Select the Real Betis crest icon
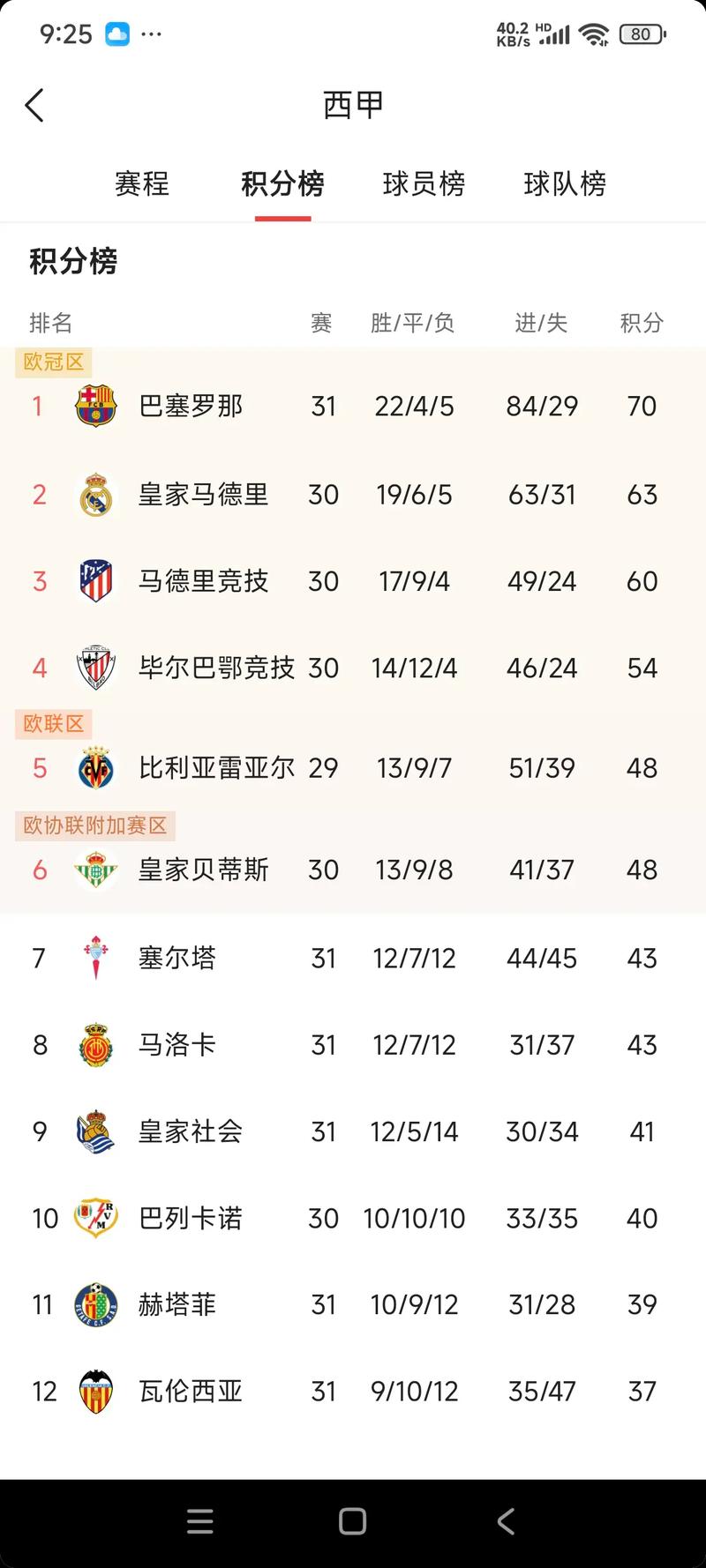 [95, 870]
